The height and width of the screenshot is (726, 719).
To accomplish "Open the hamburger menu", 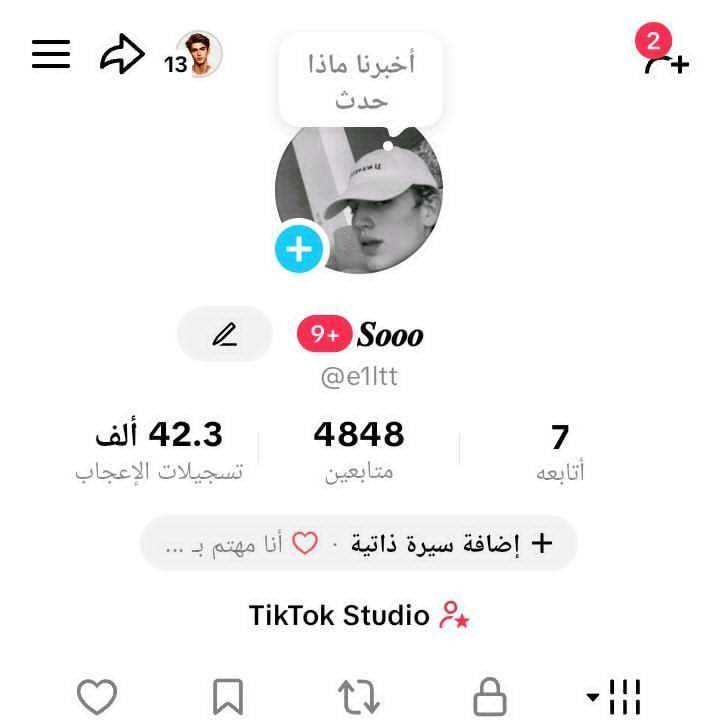I will coord(51,55).
